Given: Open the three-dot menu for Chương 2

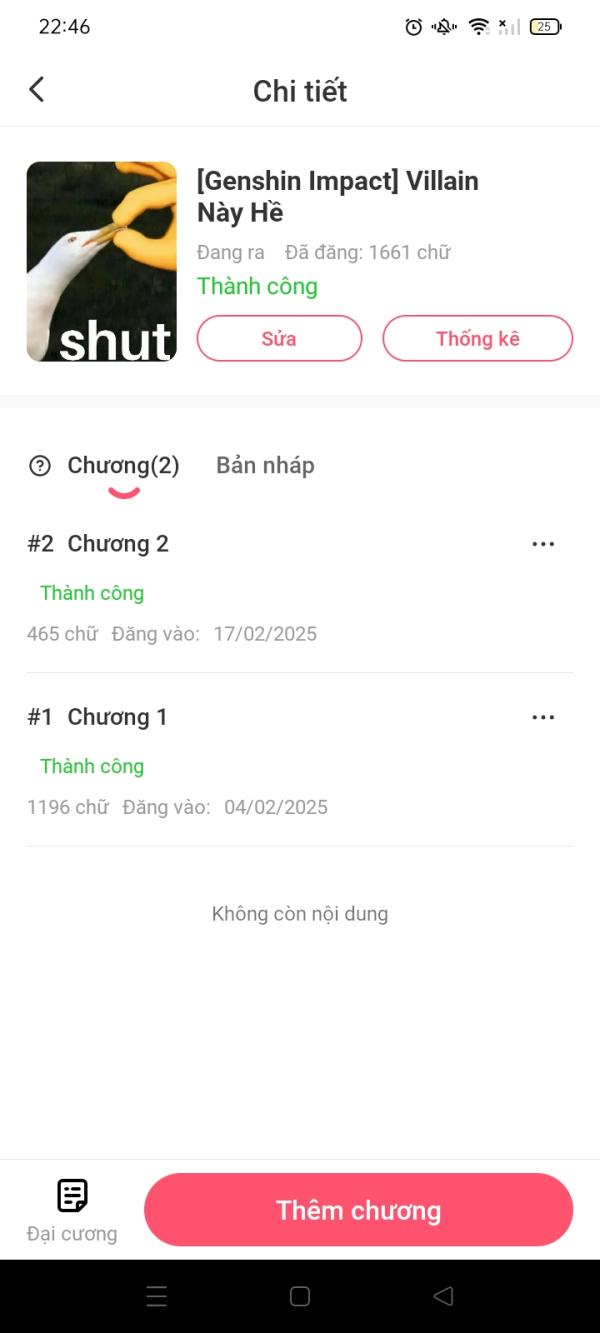Looking at the screenshot, I should click(x=543, y=544).
